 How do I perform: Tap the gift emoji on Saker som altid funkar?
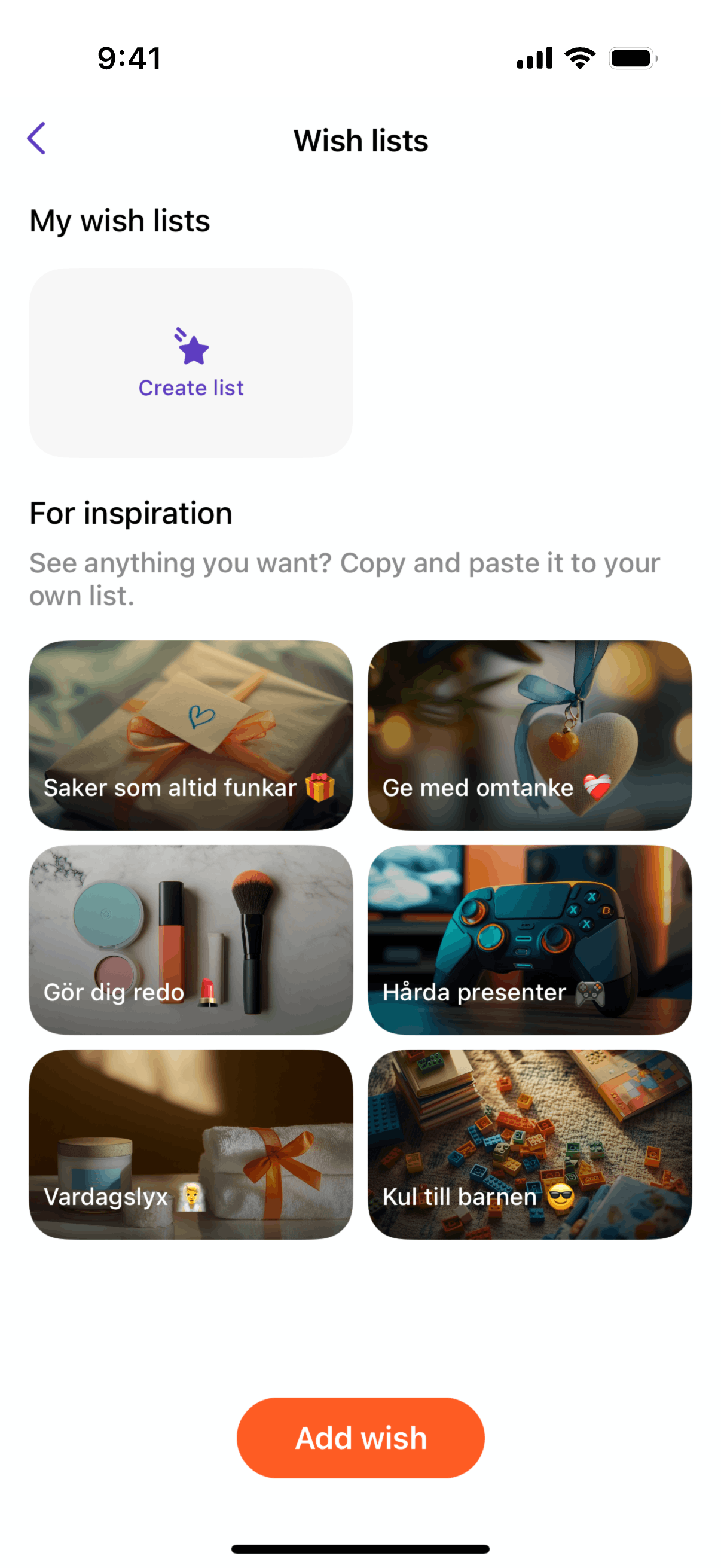(320, 788)
